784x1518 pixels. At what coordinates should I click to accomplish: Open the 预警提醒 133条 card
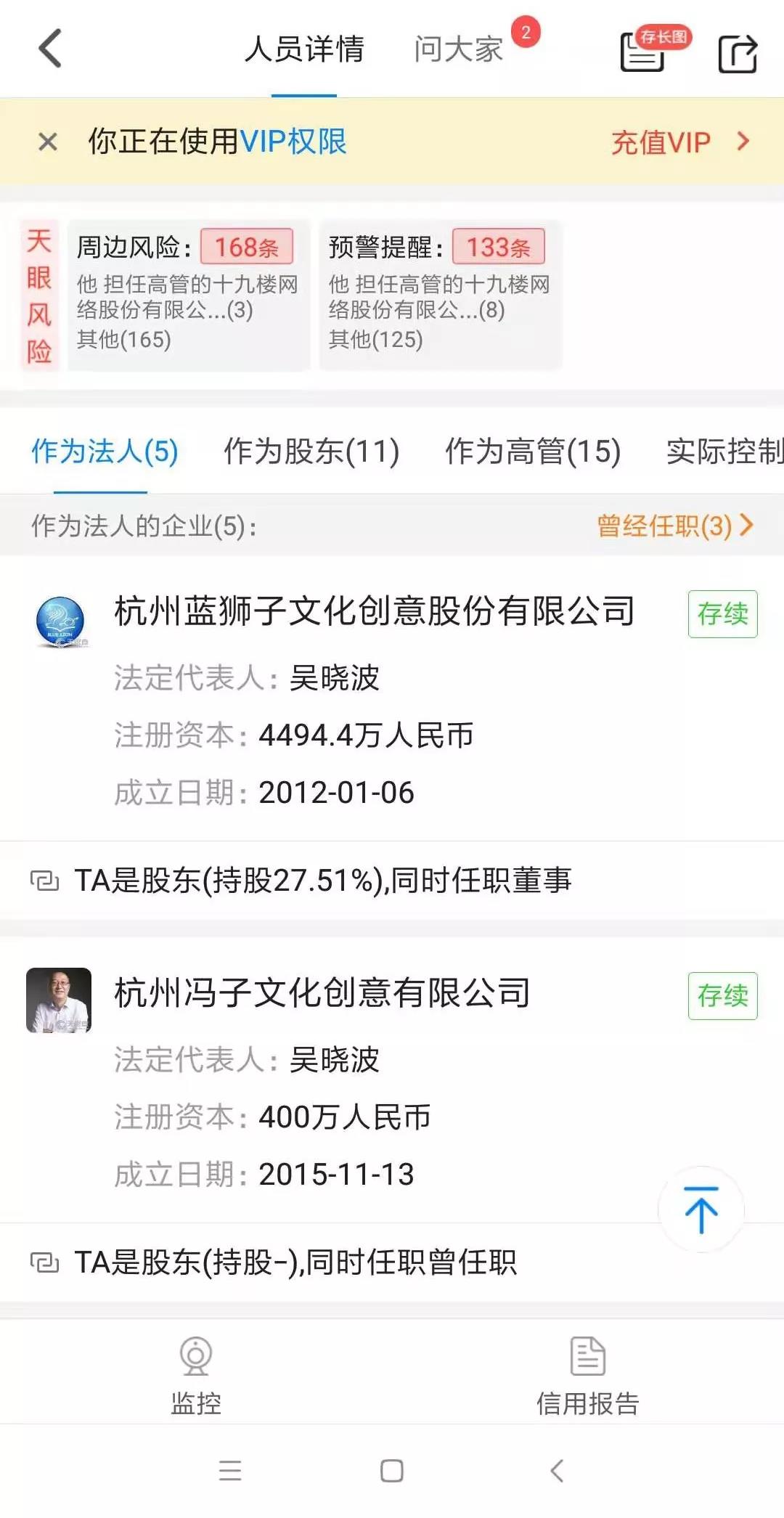point(440,295)
